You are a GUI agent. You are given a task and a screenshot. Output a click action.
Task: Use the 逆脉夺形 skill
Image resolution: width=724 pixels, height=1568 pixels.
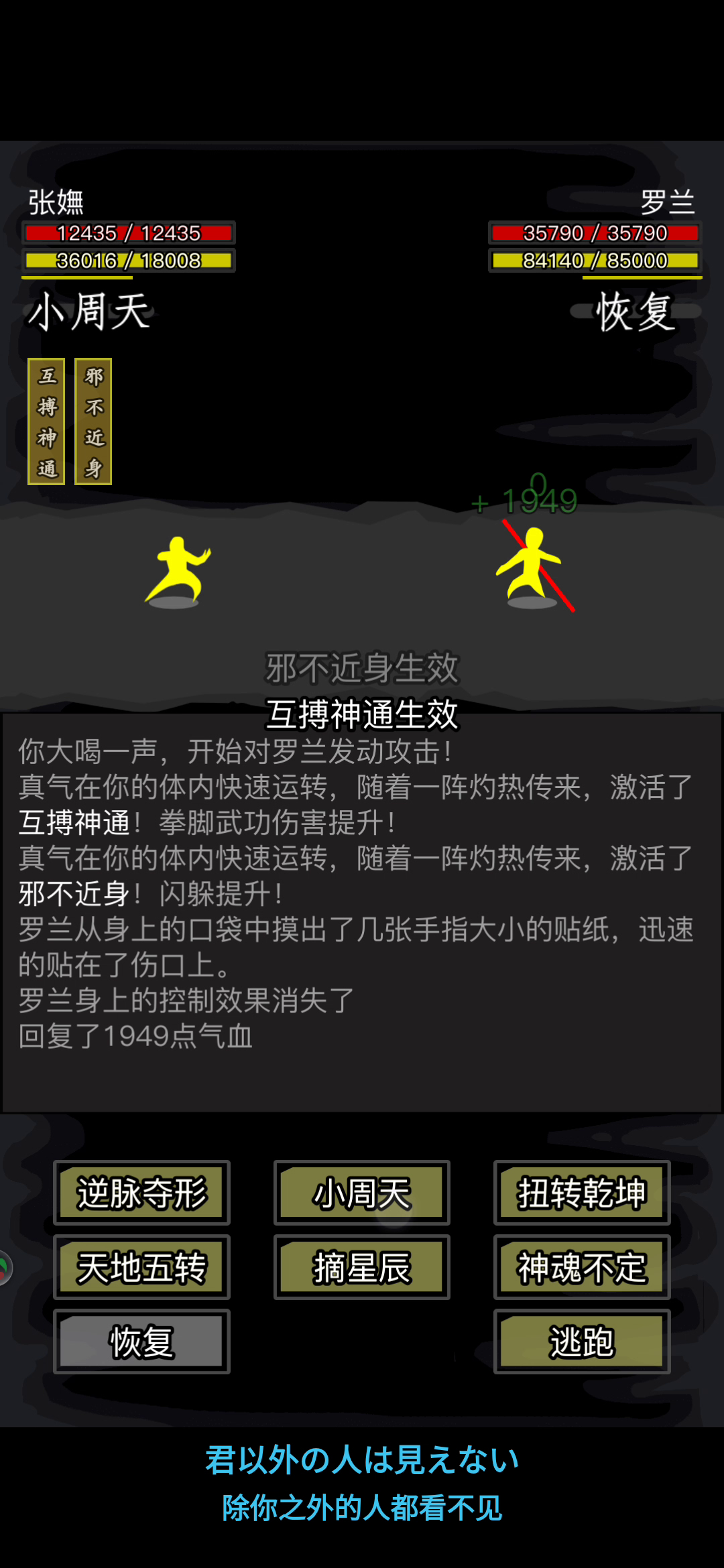click(x=141, y=1193)
